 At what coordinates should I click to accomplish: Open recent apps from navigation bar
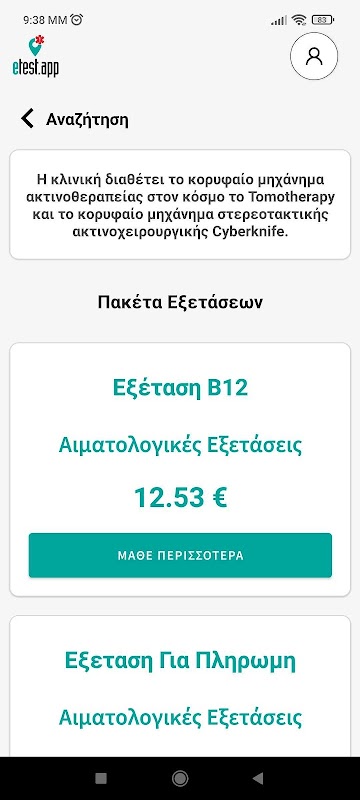click(x=101, y=778)
